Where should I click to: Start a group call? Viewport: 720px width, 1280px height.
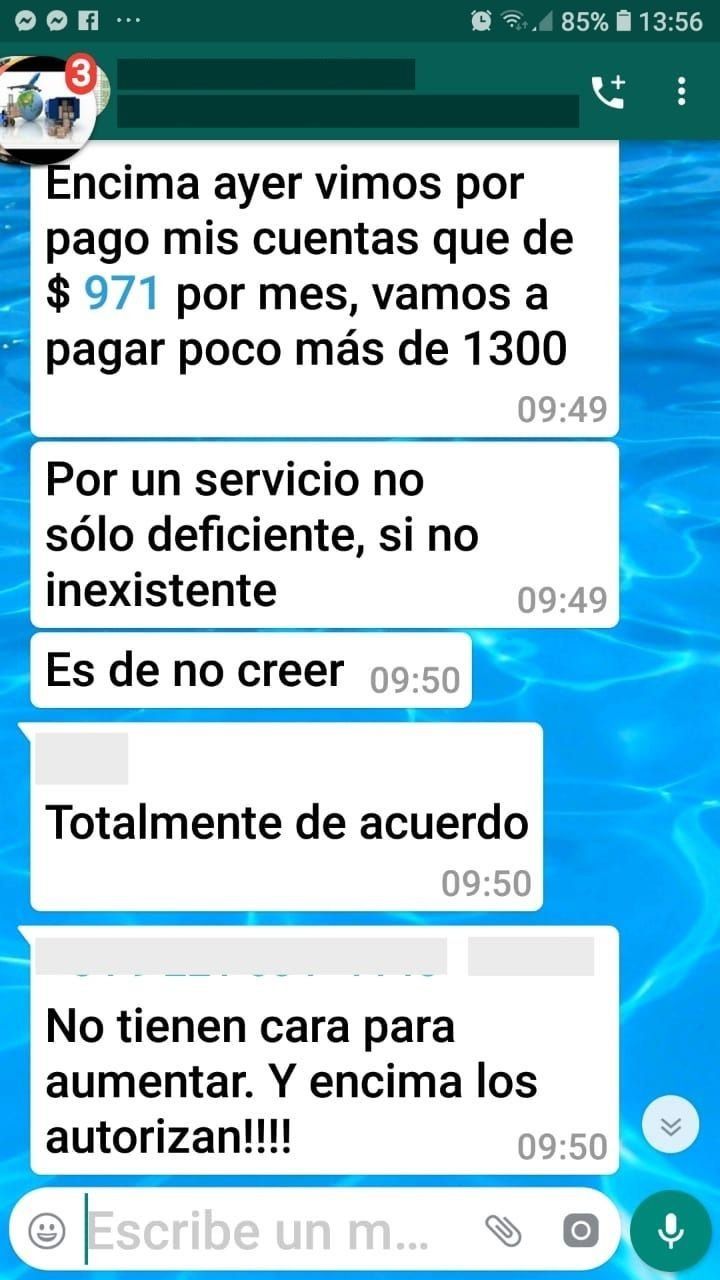[x=608, y=92]
